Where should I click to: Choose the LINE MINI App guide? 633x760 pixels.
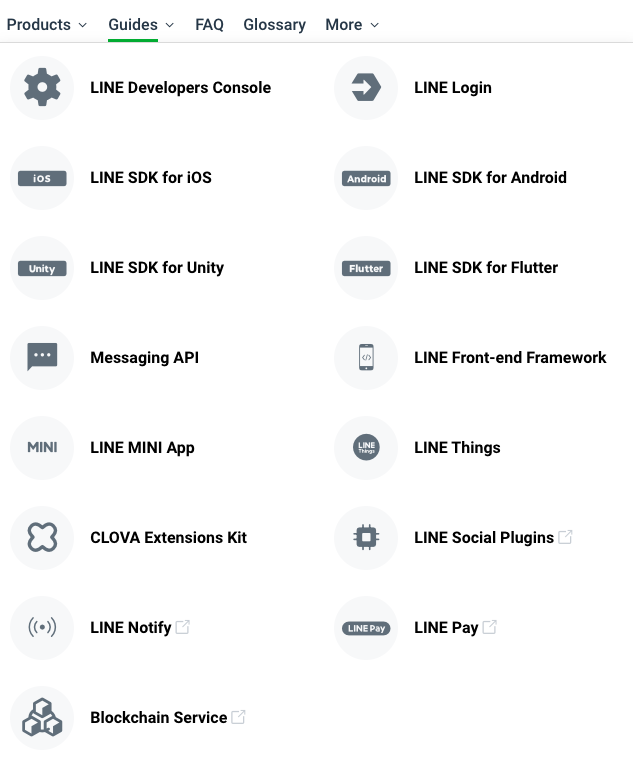point(142,448)
